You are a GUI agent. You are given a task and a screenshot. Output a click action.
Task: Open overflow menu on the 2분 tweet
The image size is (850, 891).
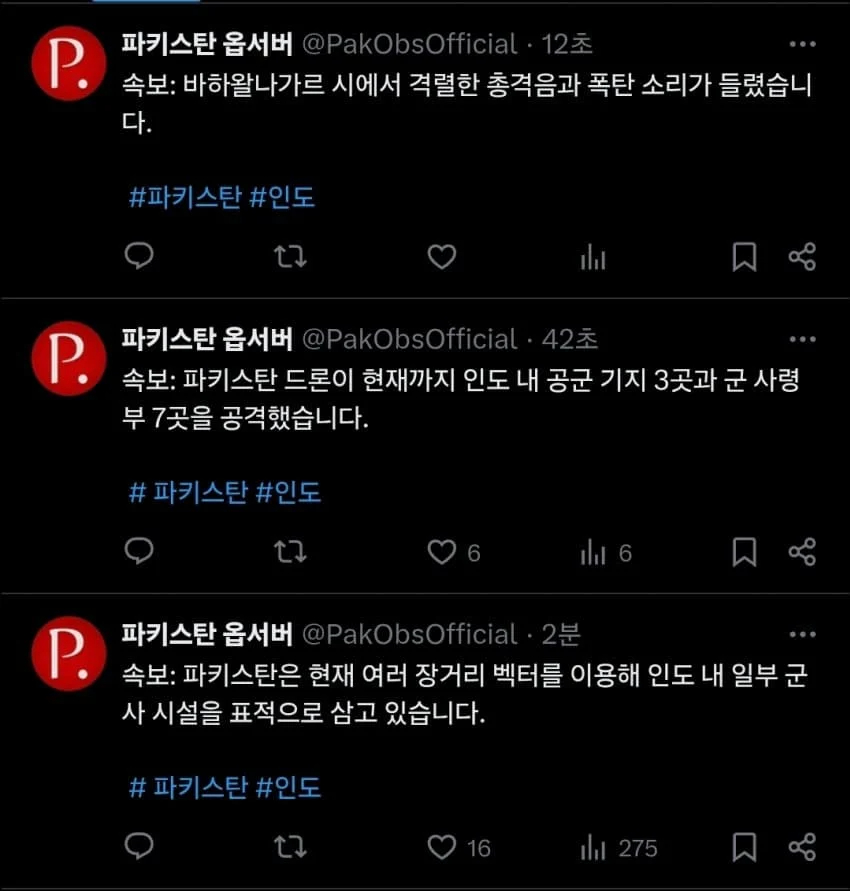click(x=802, y=635)
